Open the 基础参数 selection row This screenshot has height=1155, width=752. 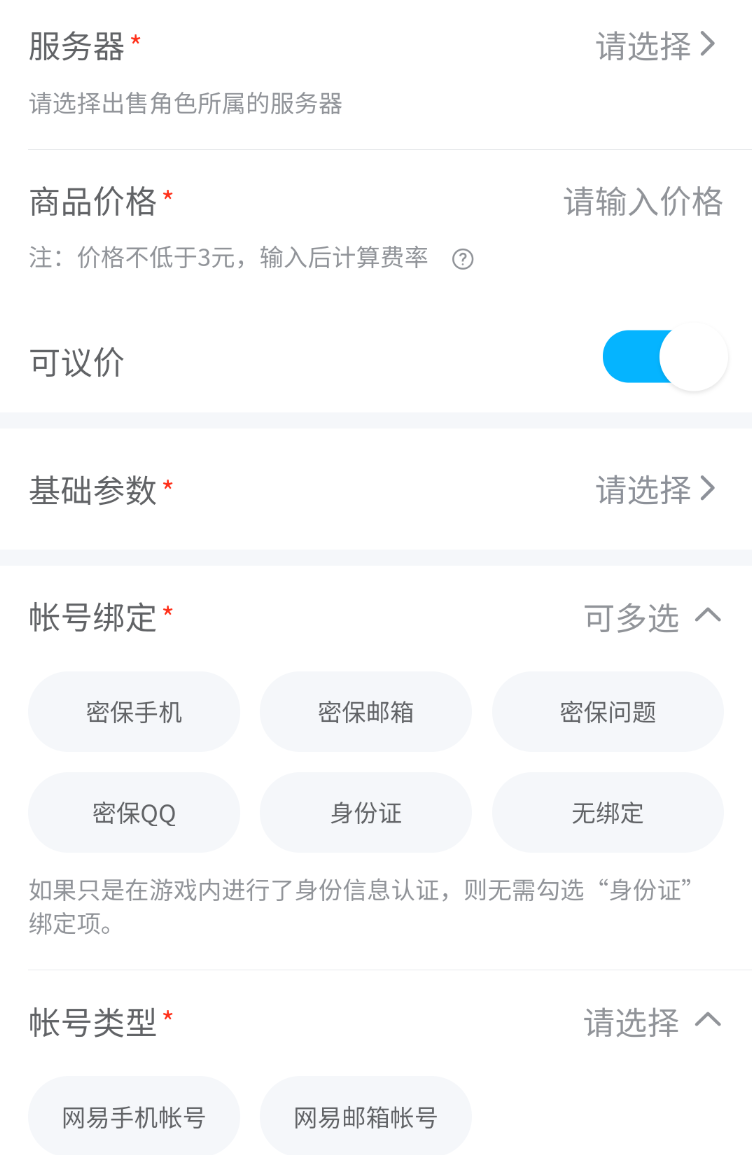click(655, 489)
